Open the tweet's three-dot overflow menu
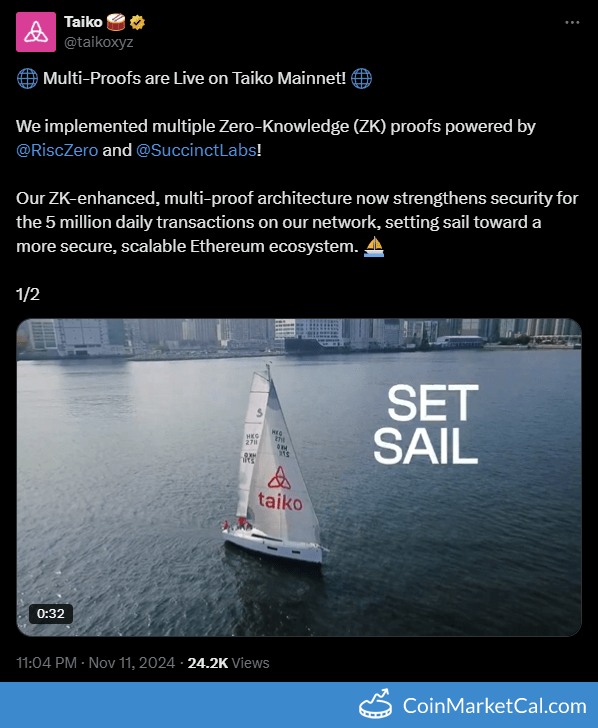 coord(572,22)
